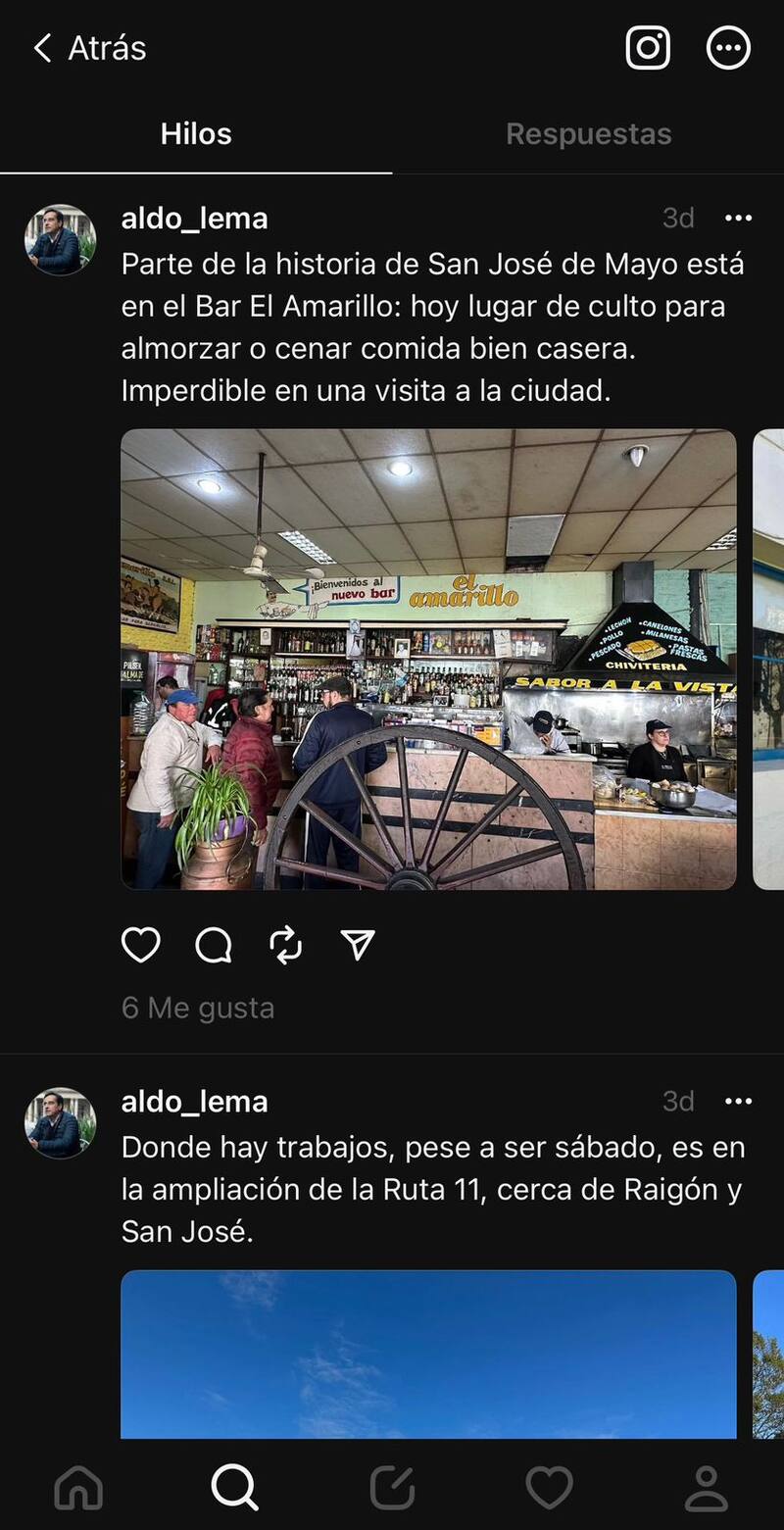This screenshot has width=784, height=1530.
Task: Go to the home feed tab
Action: (78, 1488)
